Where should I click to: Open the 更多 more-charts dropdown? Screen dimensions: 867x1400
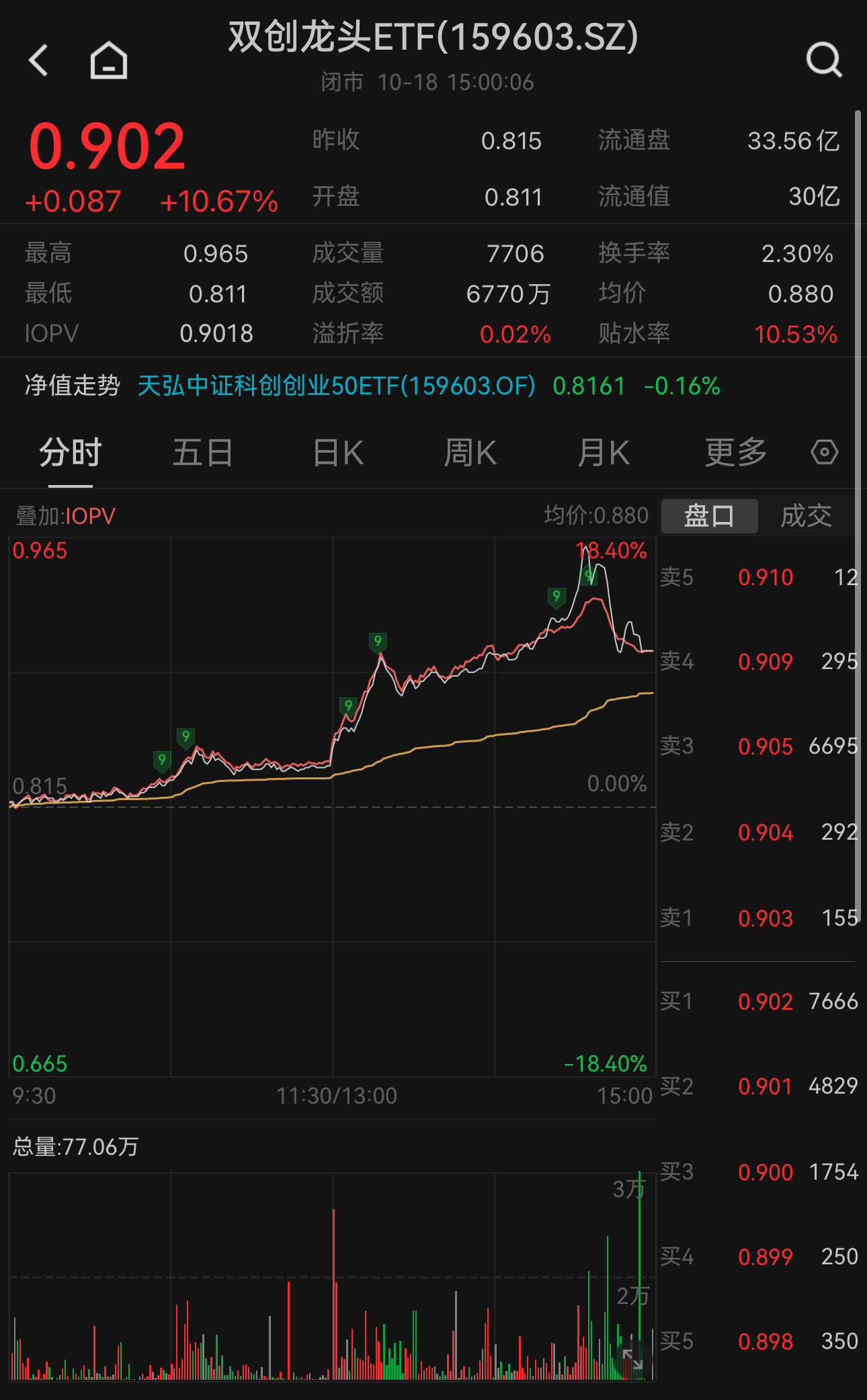735,453
